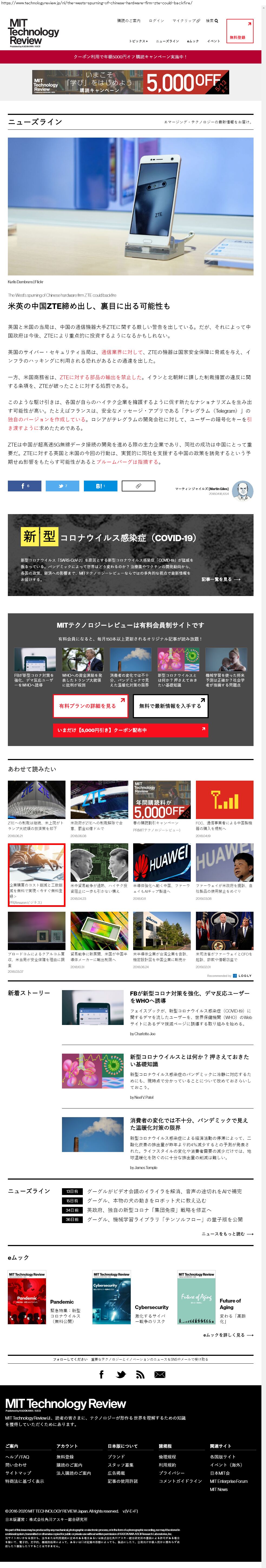
Task: Copy the article link
Action: pyautogui.click(x=138, y=486)
